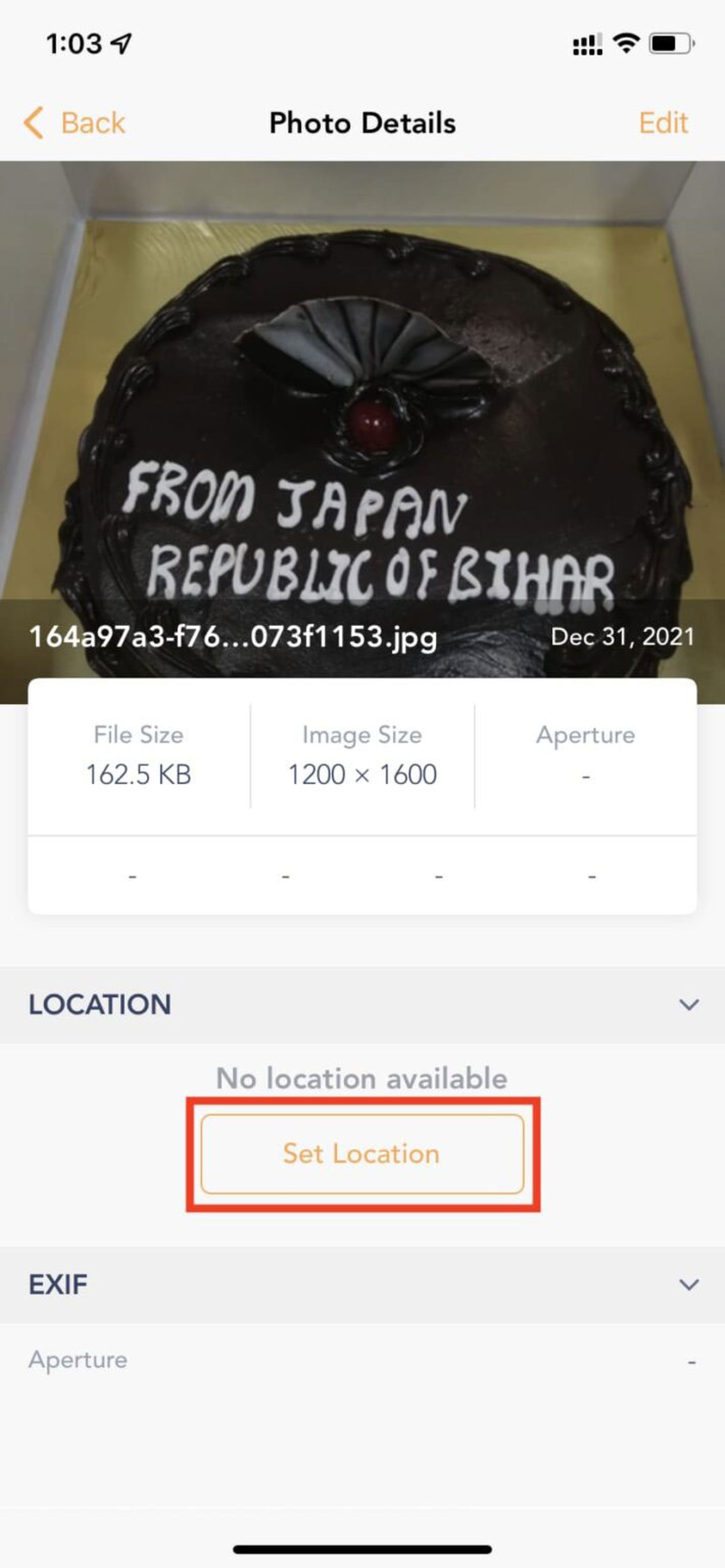Screen dimensions: 725x1568
Task: Set the photo's location
Action: tap(362, 1154)
